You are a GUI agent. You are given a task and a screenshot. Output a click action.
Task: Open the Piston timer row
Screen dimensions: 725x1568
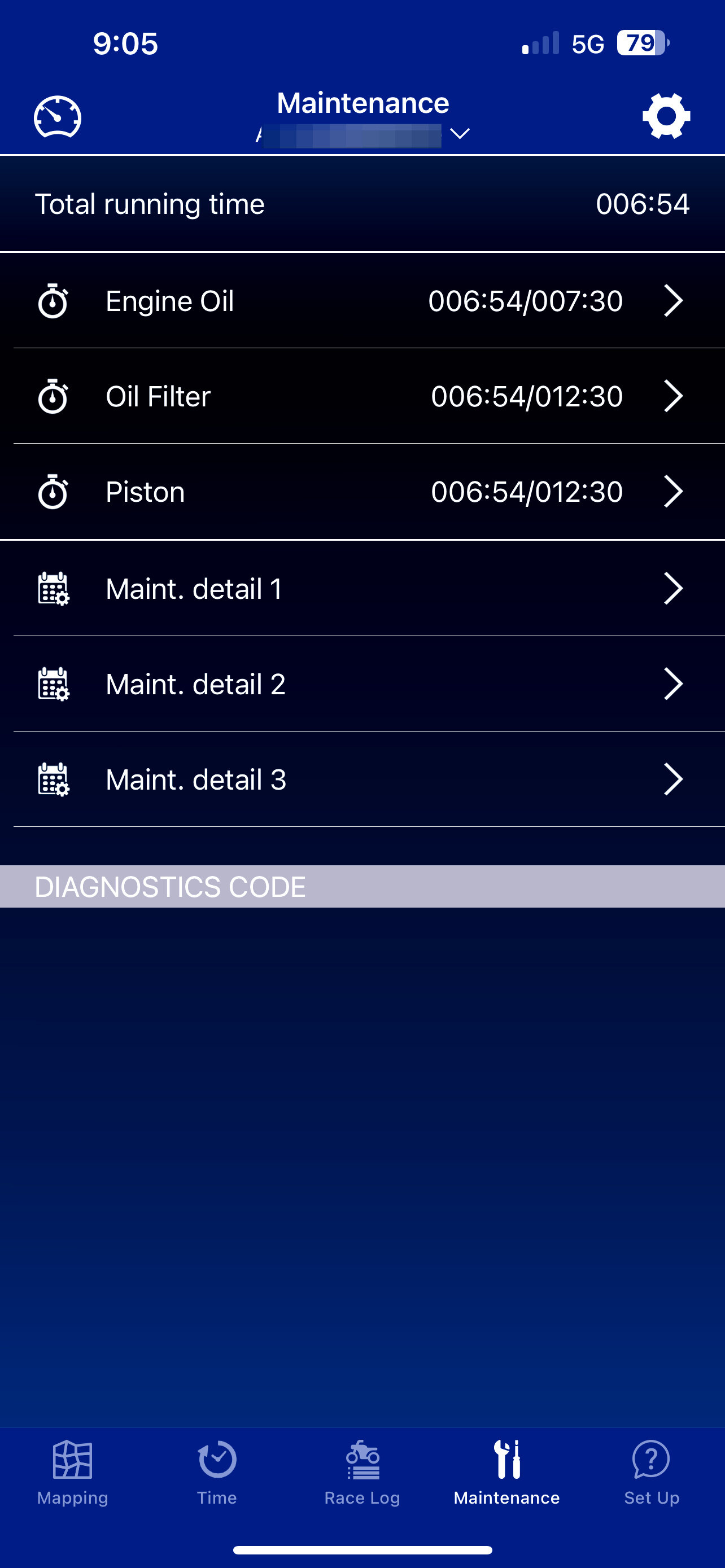point(363,492)
